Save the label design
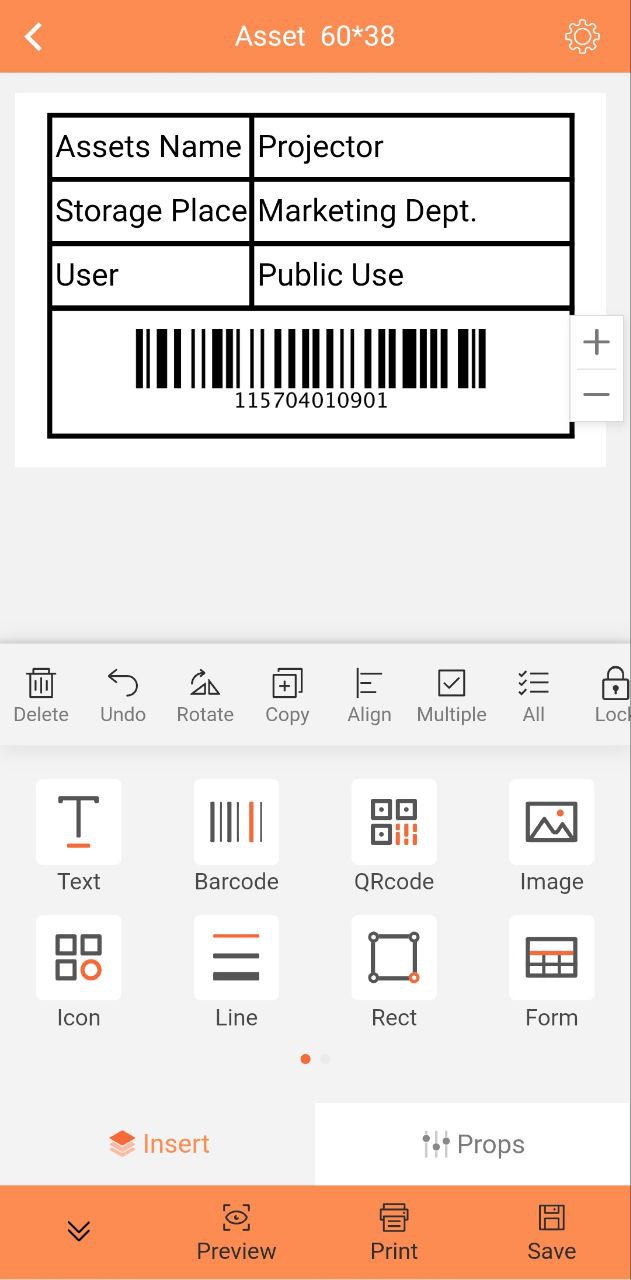Screen dimensions: 631x1280 click(x=551, y=1232)
